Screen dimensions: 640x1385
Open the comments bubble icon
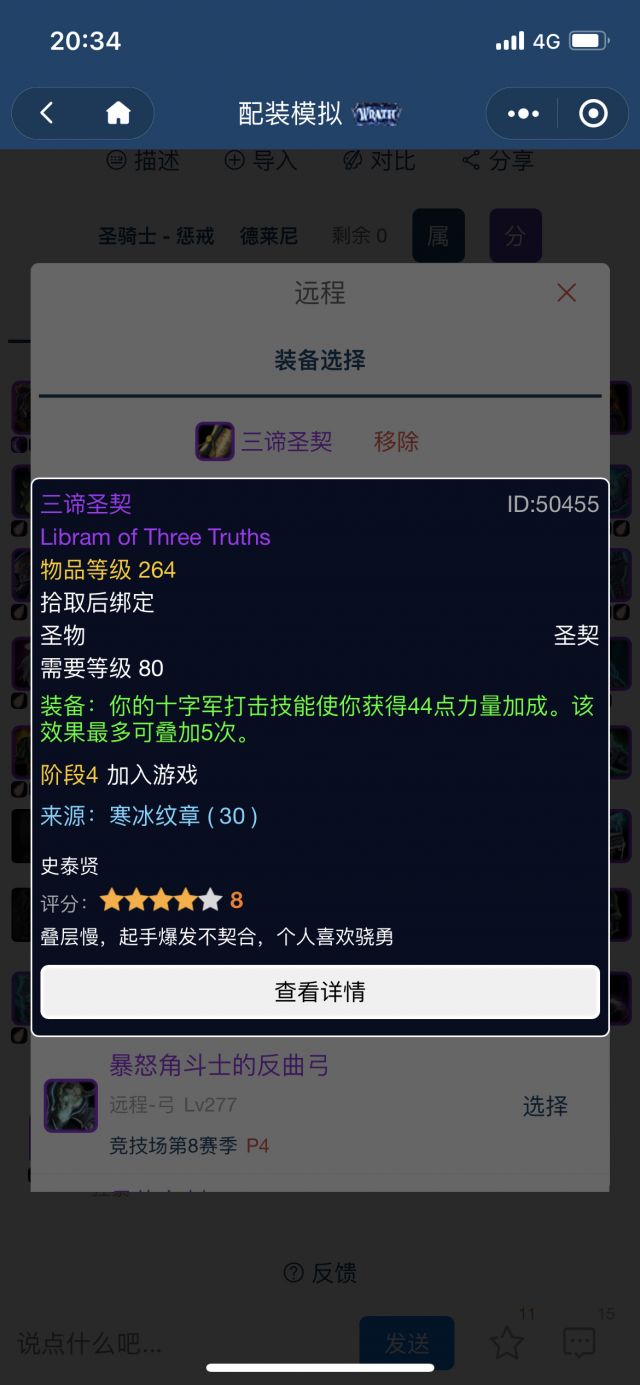tap(579, 1343)
